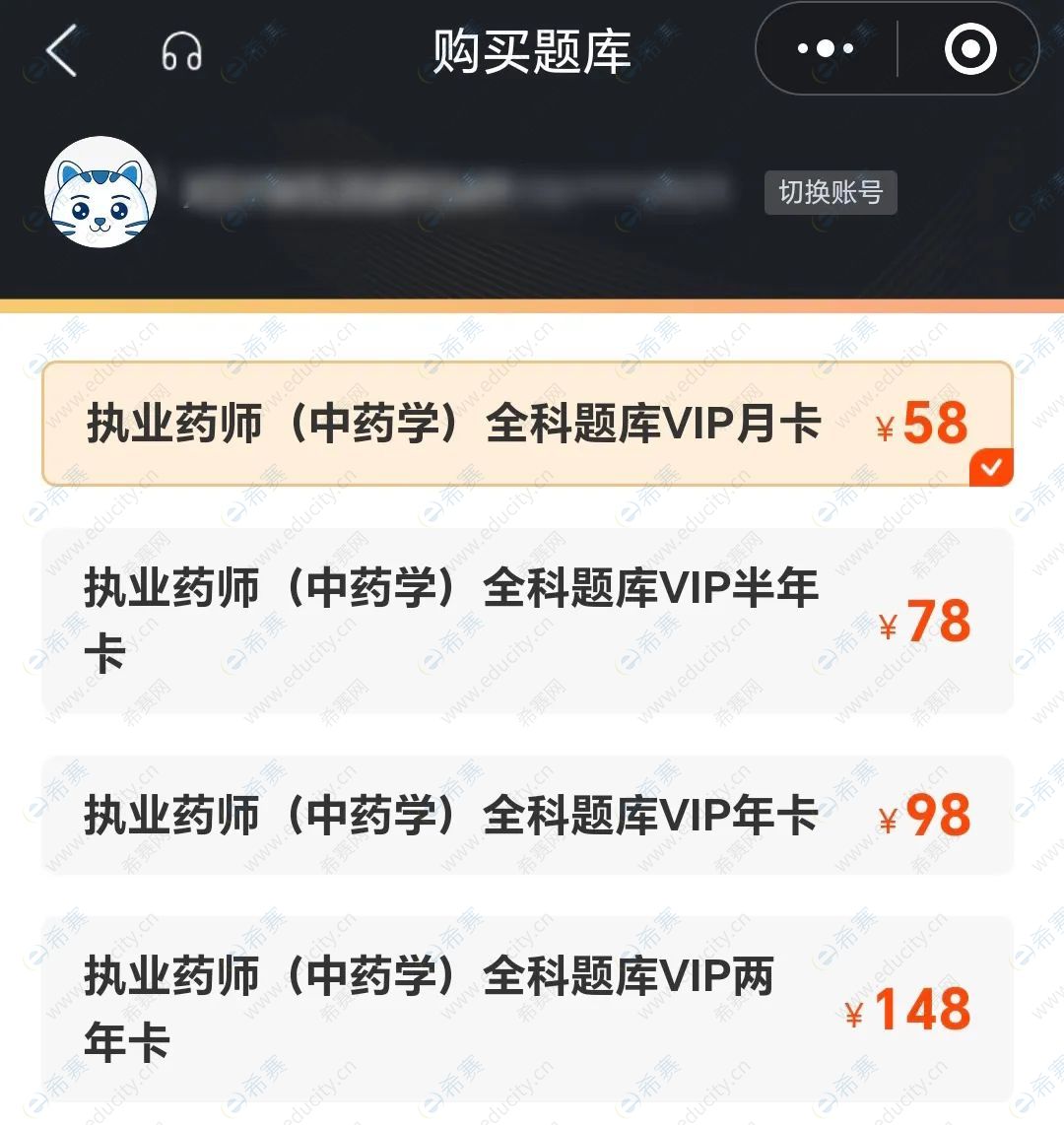Pick the VIP年卡 ¥98 option
The height and width of the screenshot is (1125, 1064).
[x=527, y=816]
